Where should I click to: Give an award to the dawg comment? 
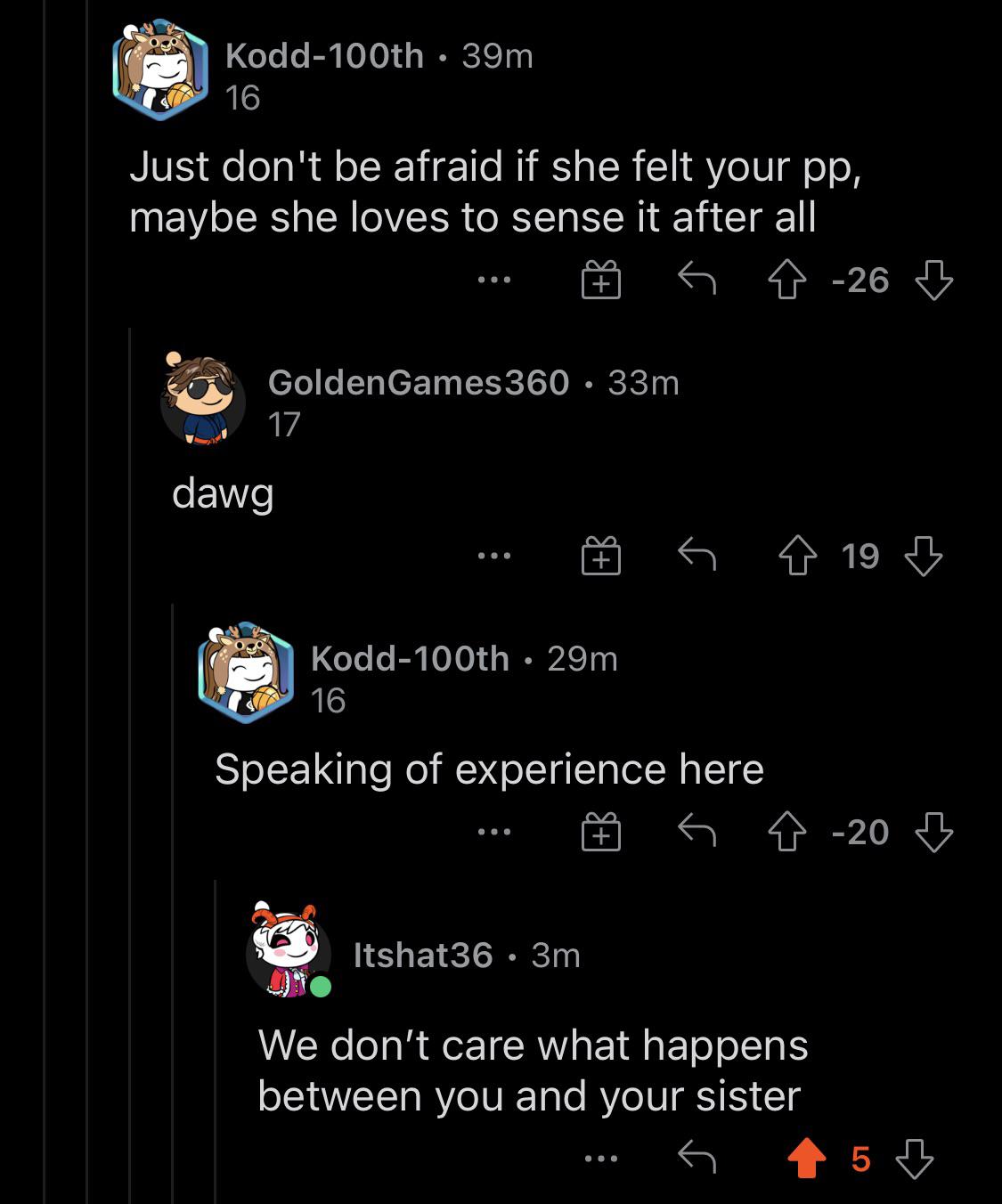coord(601,557)
